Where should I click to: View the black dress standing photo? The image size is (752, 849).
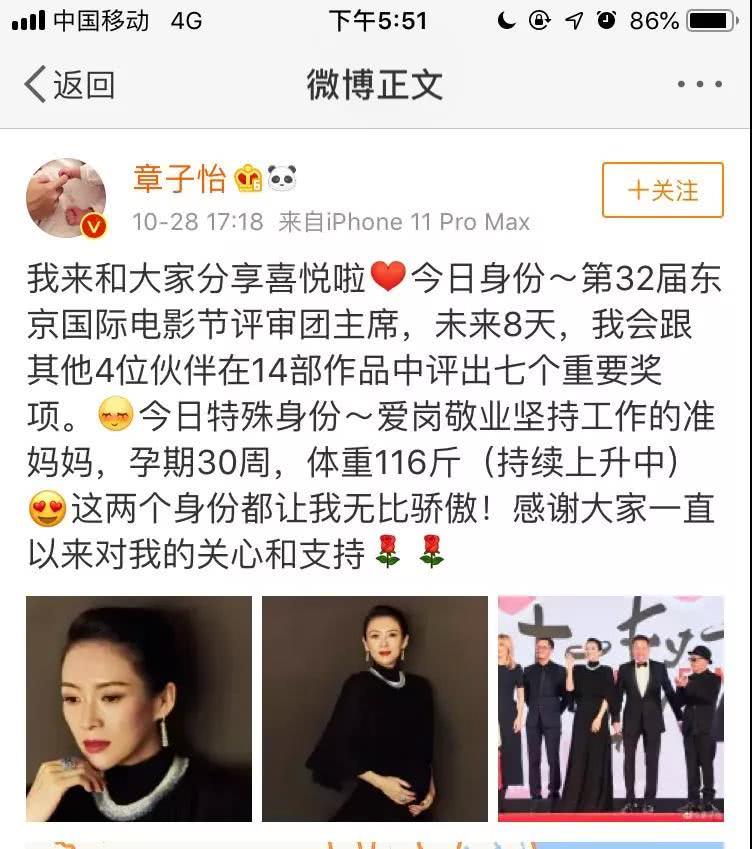point(375,708)
